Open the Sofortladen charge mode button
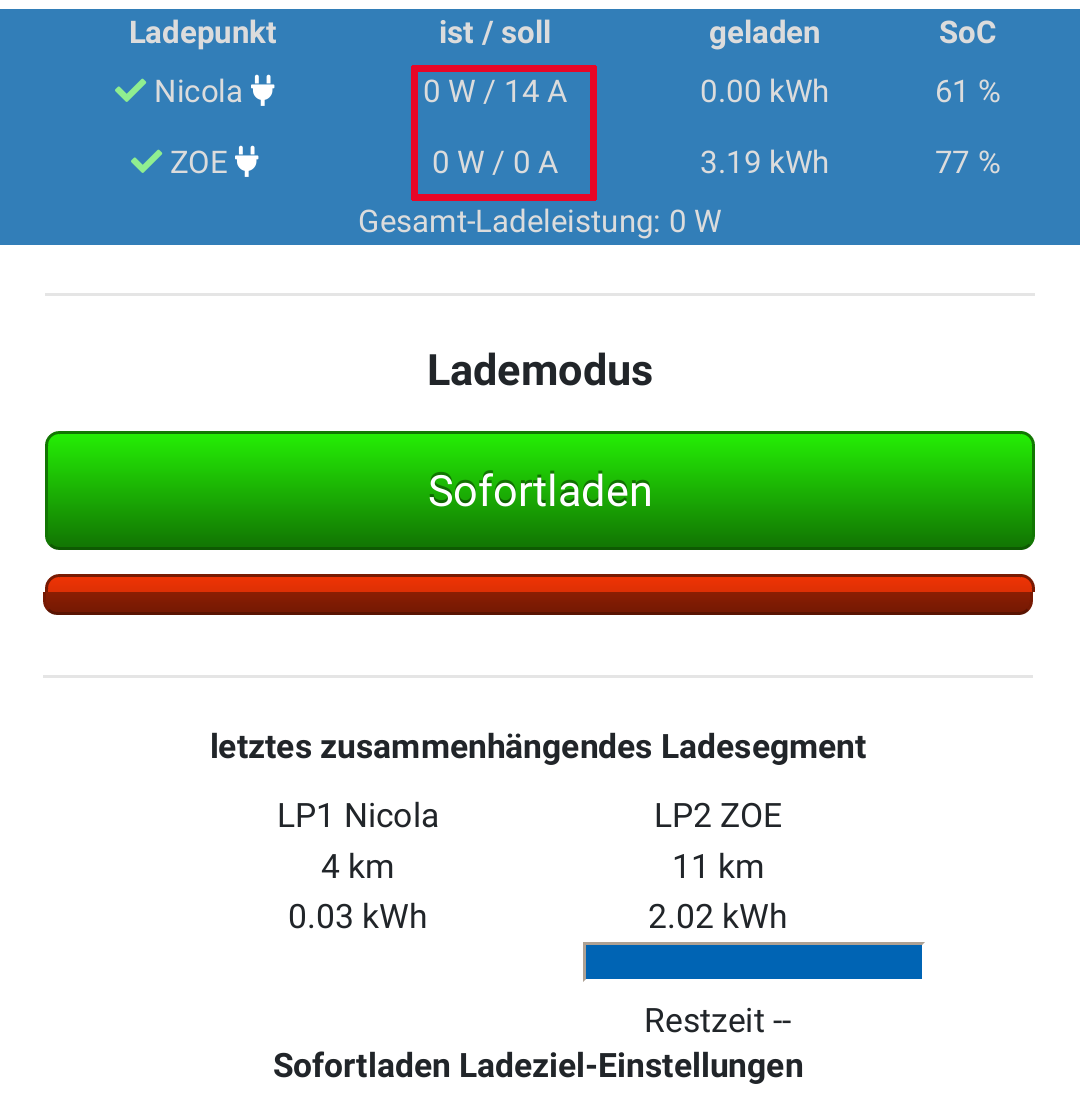The width and height of the screenshot is (1080, 1110). coord(539,491)
